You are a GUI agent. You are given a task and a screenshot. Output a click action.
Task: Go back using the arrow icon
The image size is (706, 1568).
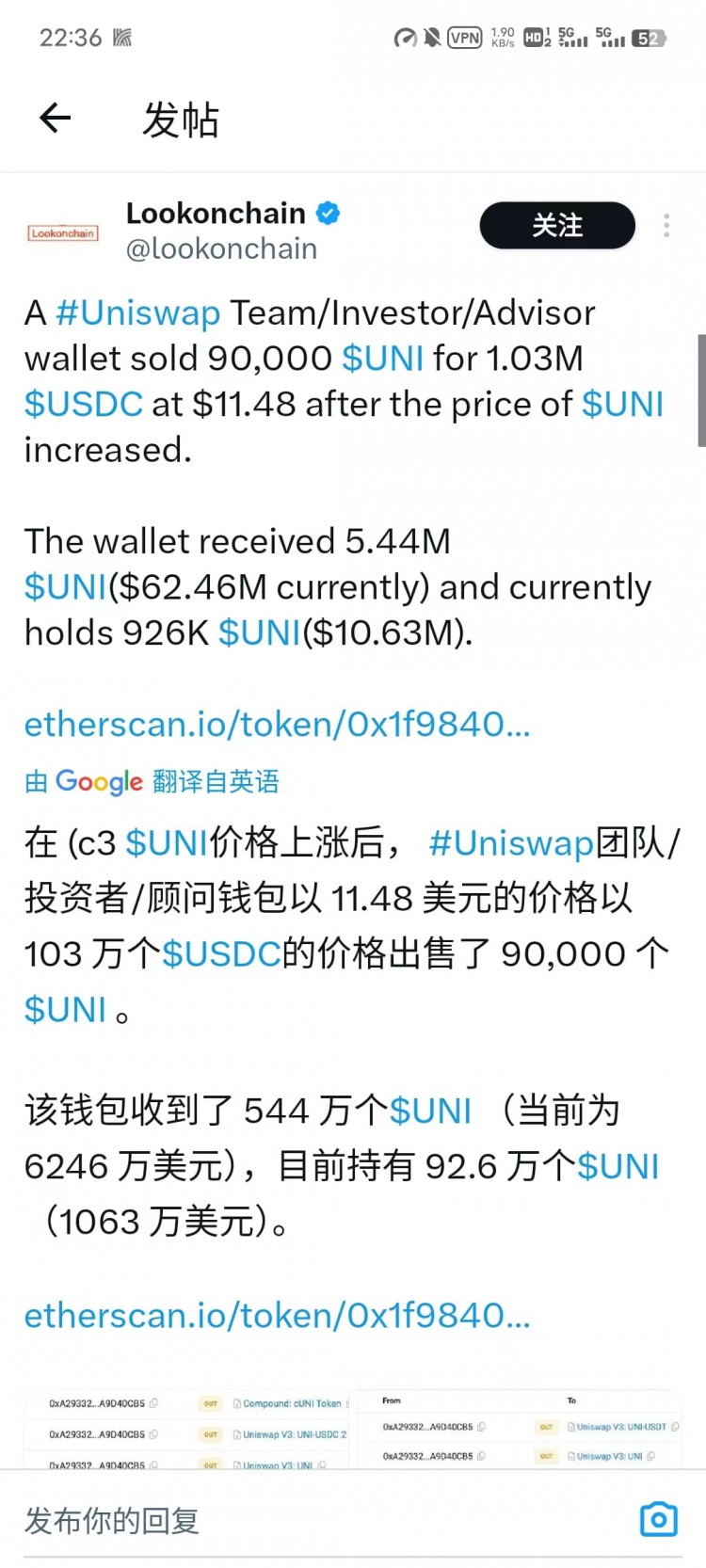[56, 119]
